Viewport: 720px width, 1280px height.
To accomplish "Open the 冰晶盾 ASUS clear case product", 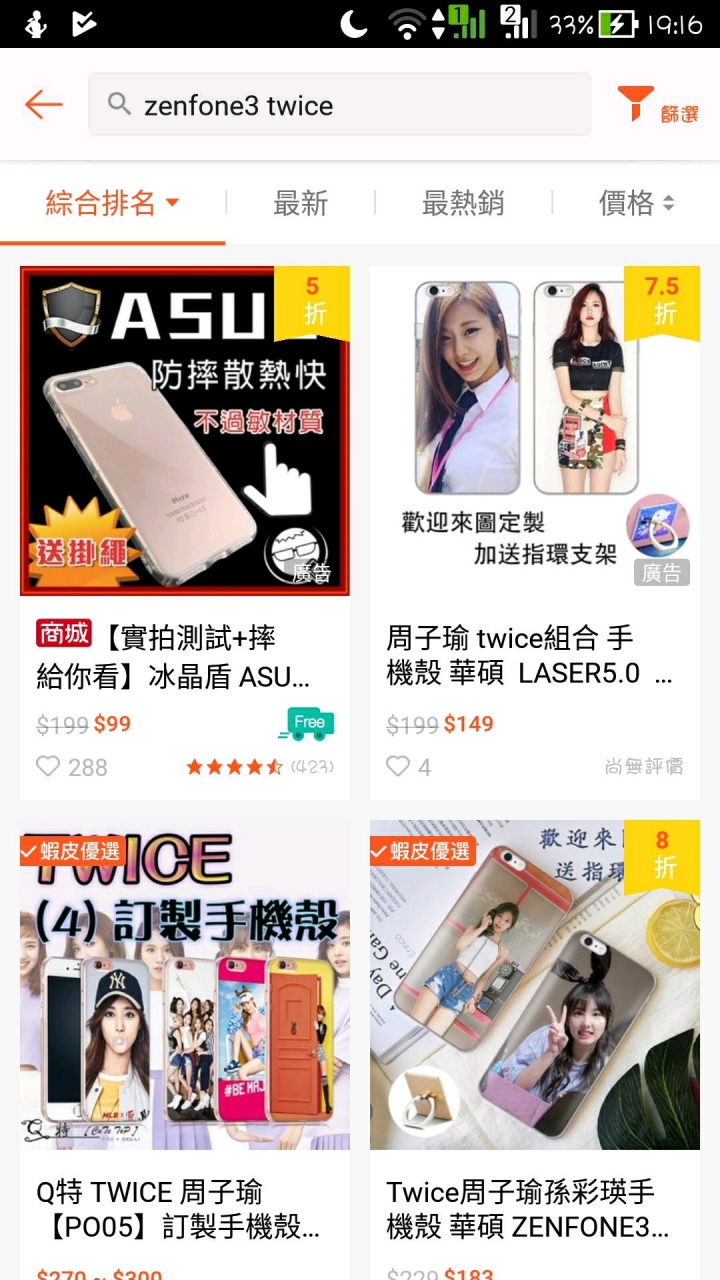I will [185, 432].
